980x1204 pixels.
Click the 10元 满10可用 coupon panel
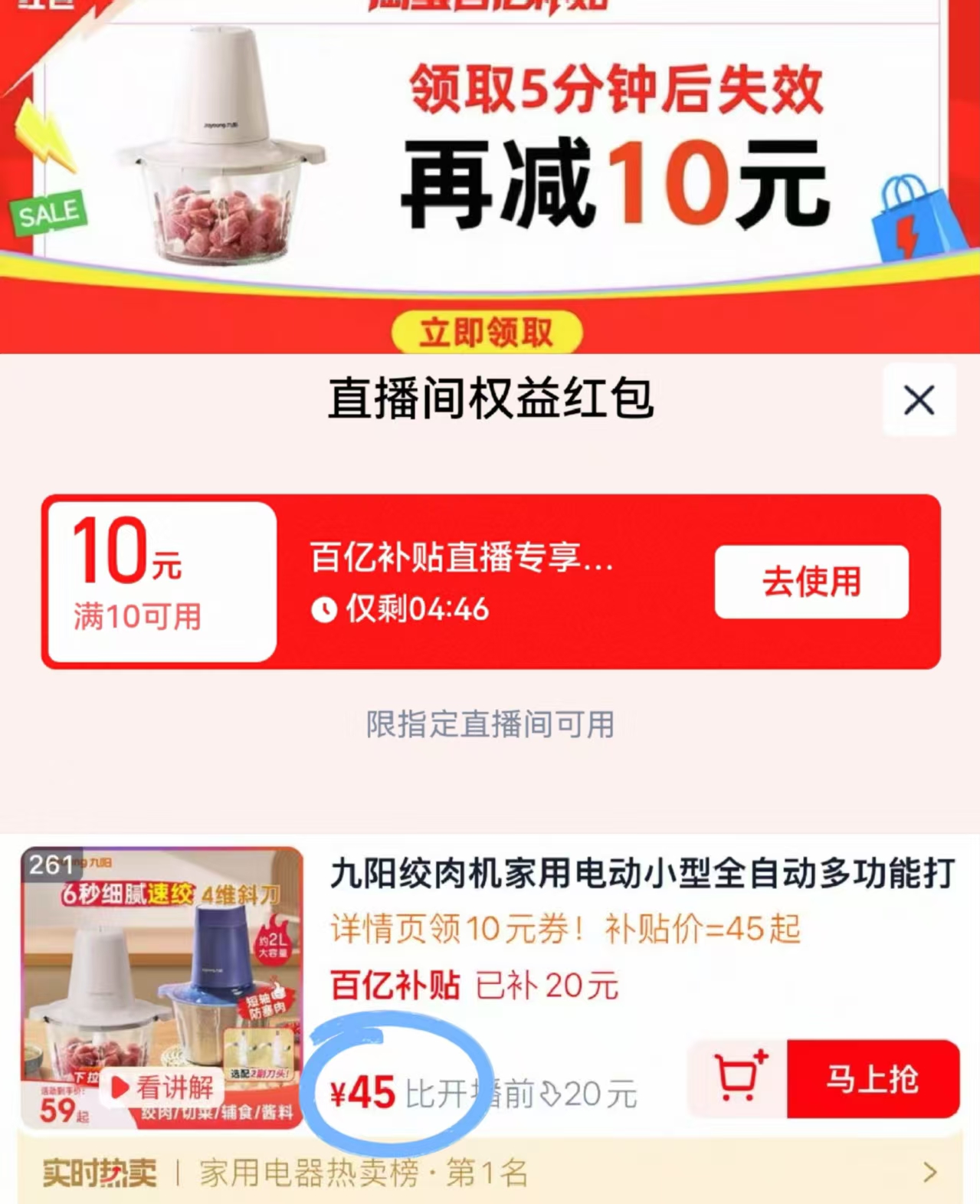point(159,581)
